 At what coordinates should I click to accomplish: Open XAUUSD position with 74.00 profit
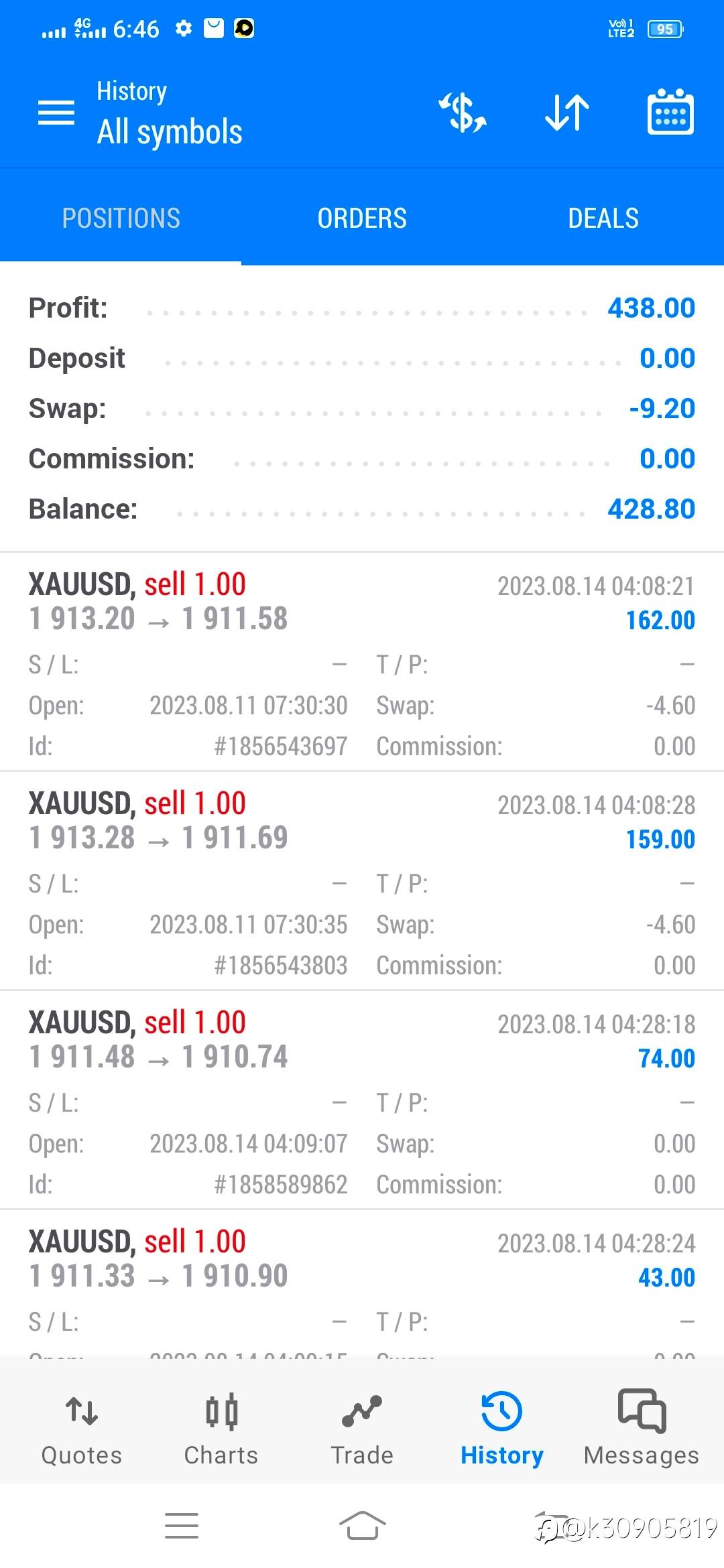pos(362,1100)
